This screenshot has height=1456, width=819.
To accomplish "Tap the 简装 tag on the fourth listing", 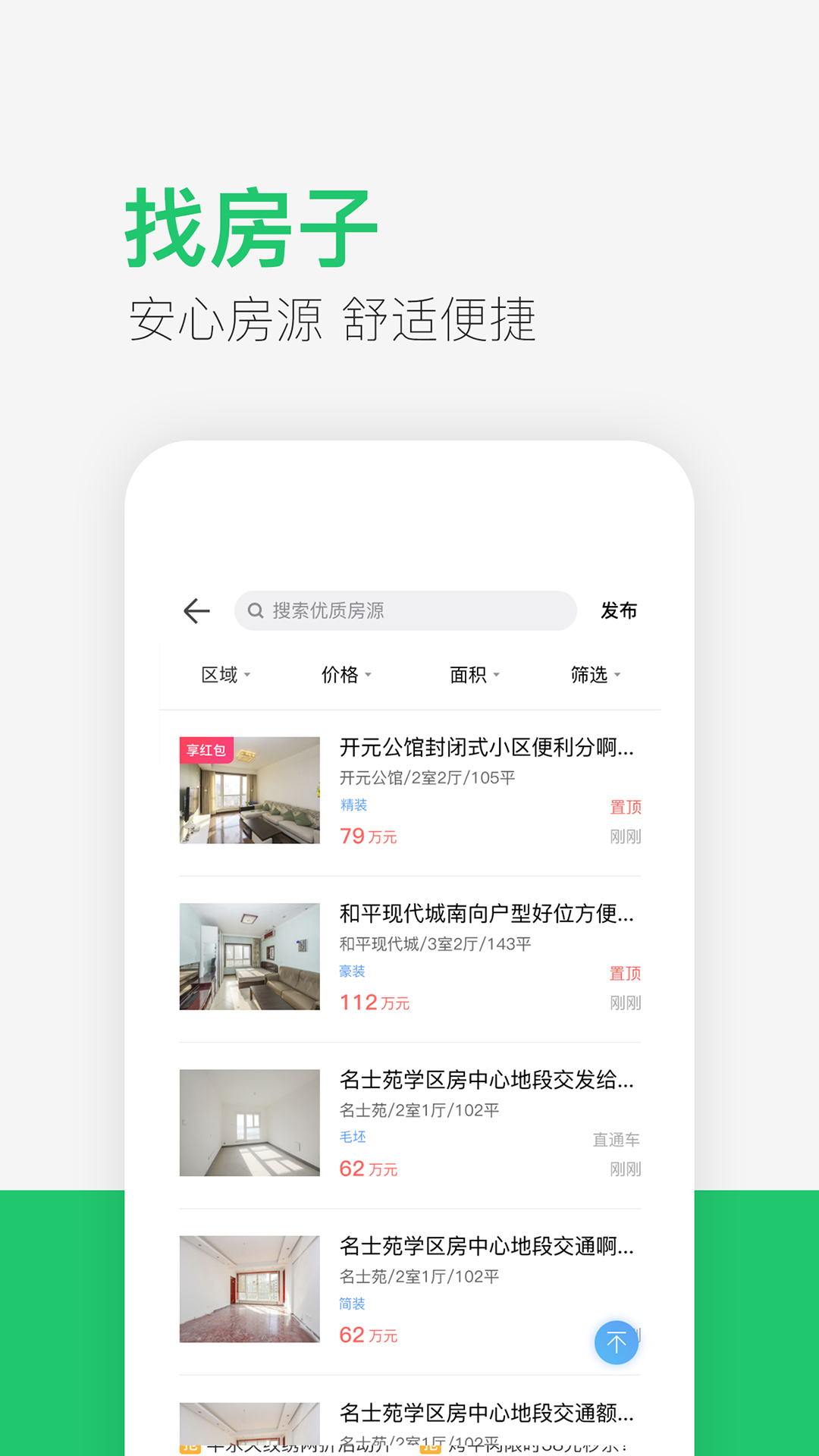I will point(352,1304).
